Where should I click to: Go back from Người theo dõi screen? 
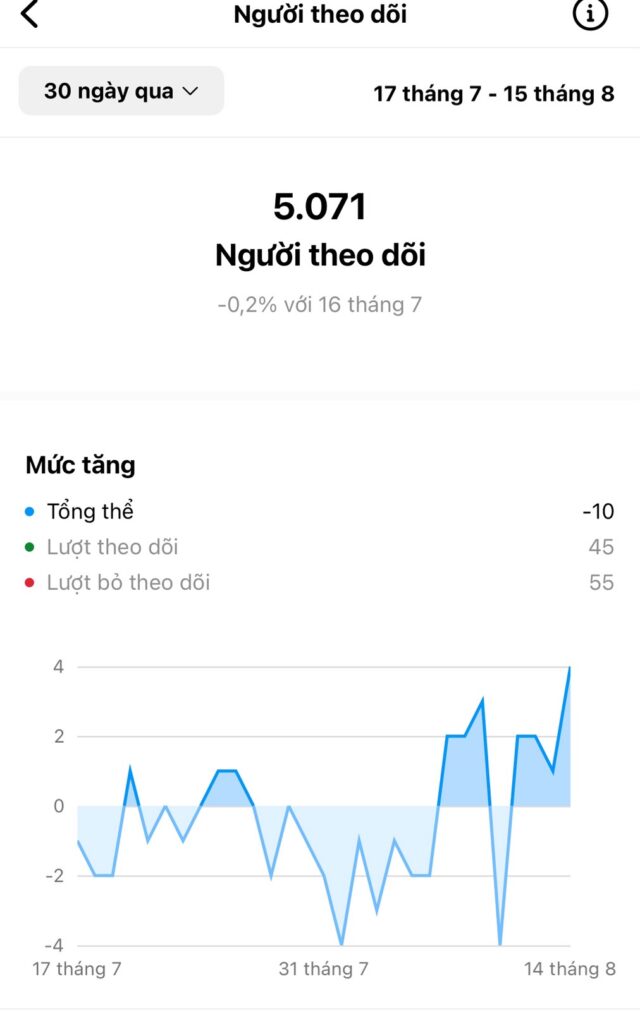coord(30,14)
